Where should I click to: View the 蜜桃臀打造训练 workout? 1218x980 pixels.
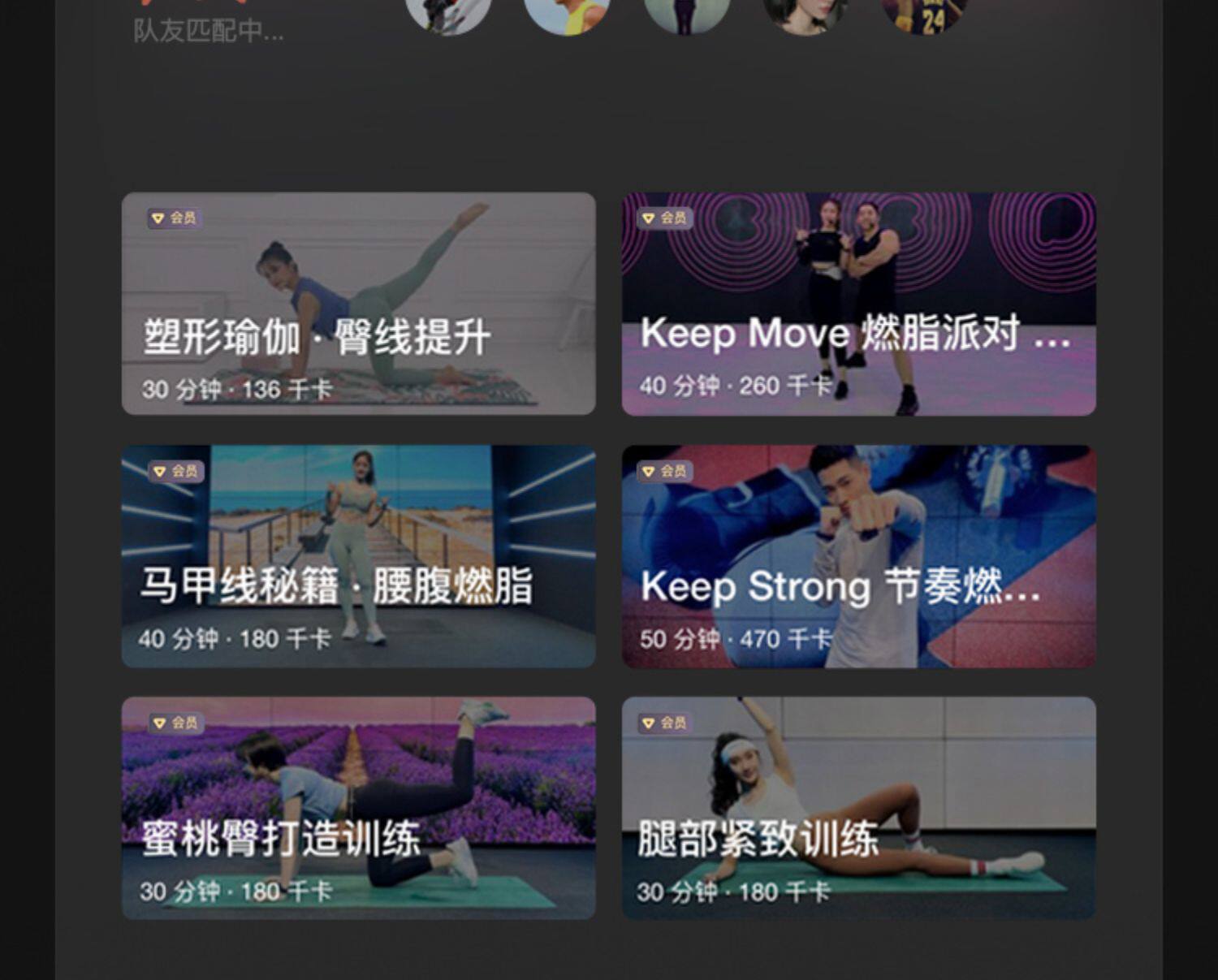(358, 808)
